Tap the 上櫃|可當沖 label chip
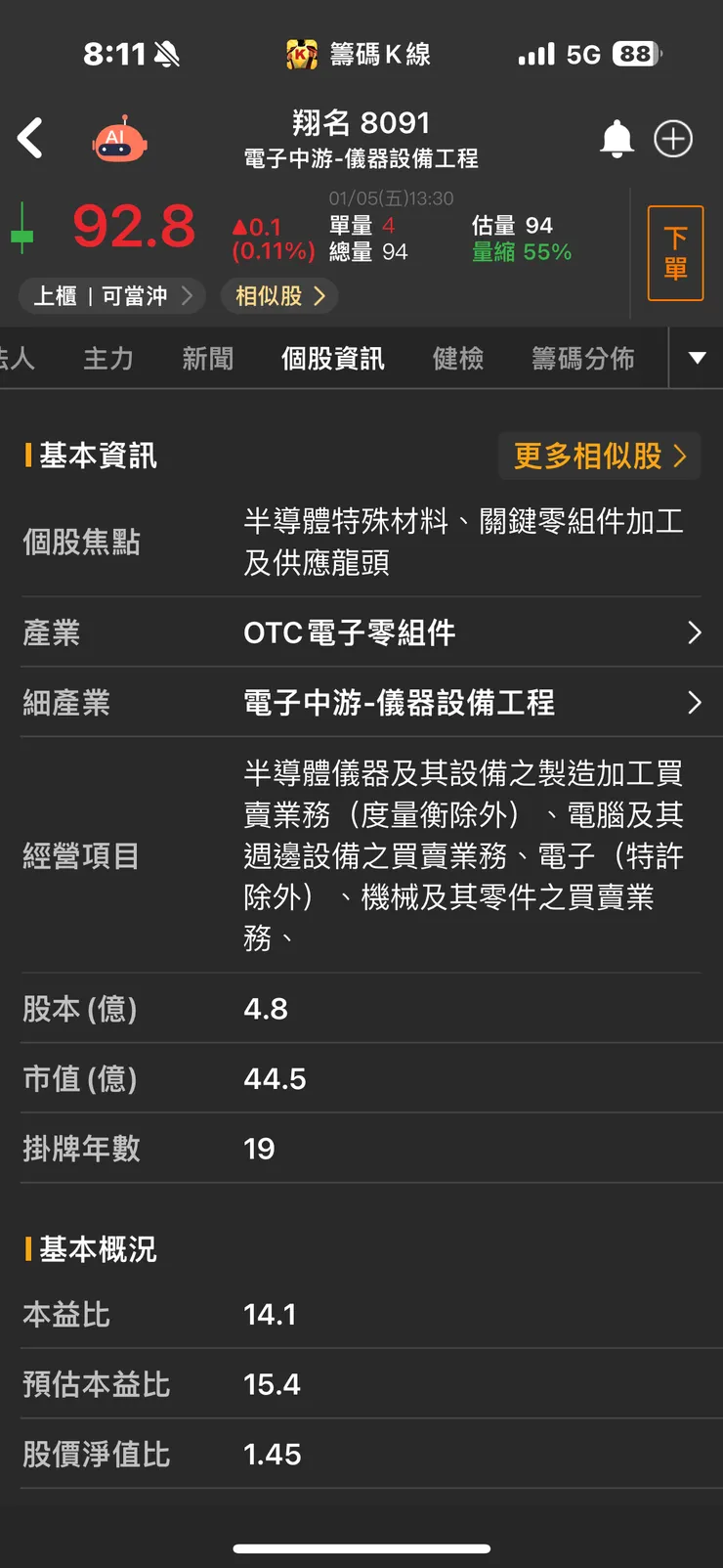Image resolution: width=723 pixels, height=1568 pixels. (x=111, y=296)
